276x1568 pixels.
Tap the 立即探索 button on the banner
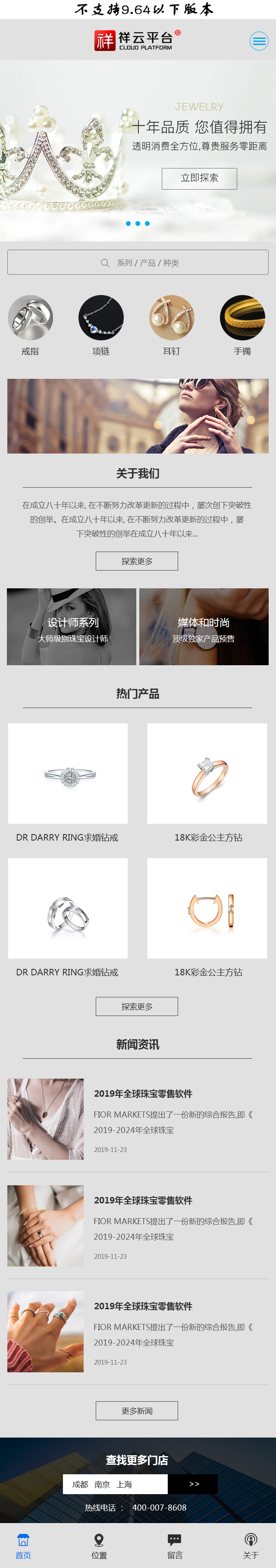point(199,178)
